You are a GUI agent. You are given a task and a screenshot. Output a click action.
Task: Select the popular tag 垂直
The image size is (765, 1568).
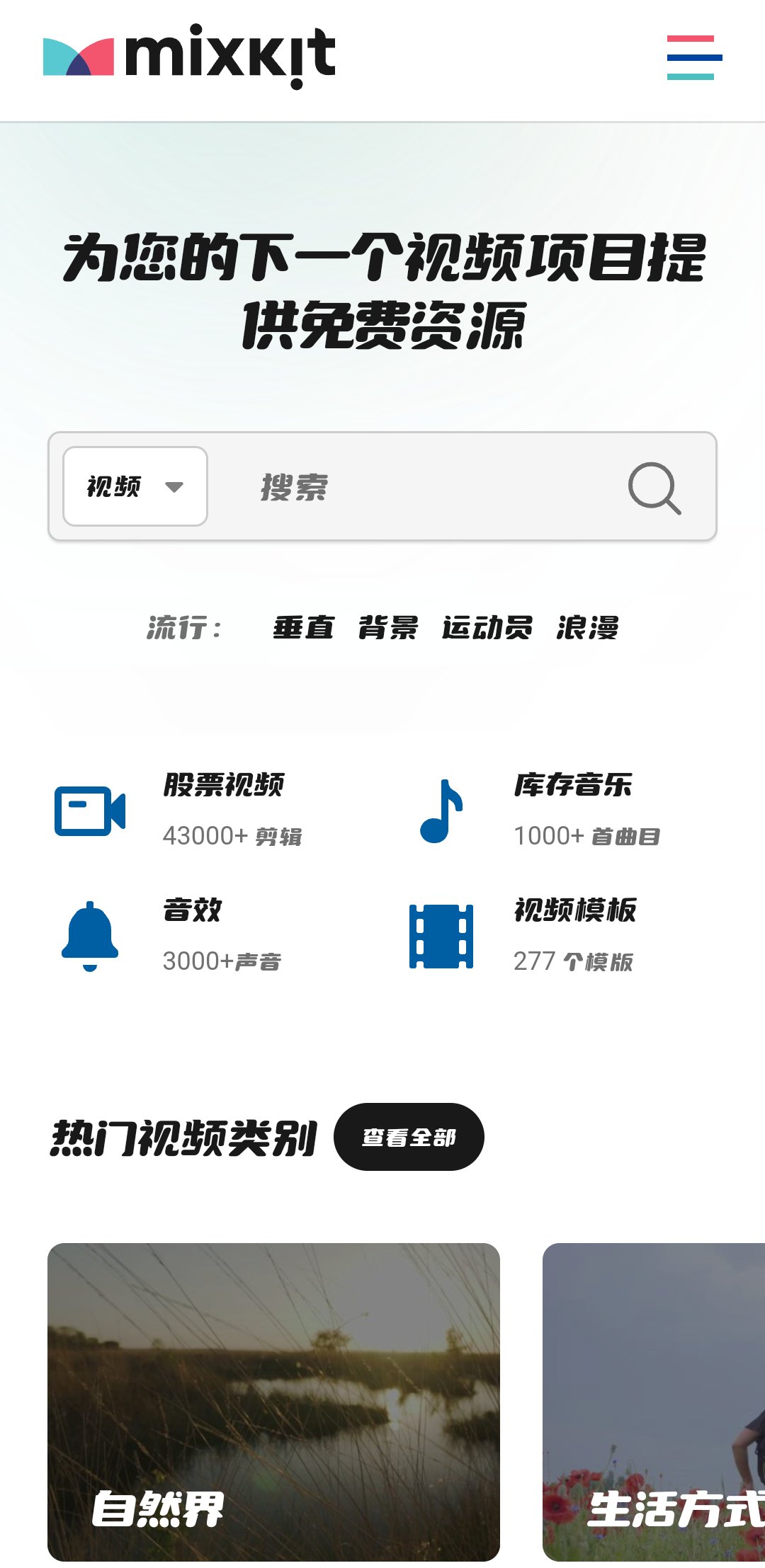coord(303,628)
